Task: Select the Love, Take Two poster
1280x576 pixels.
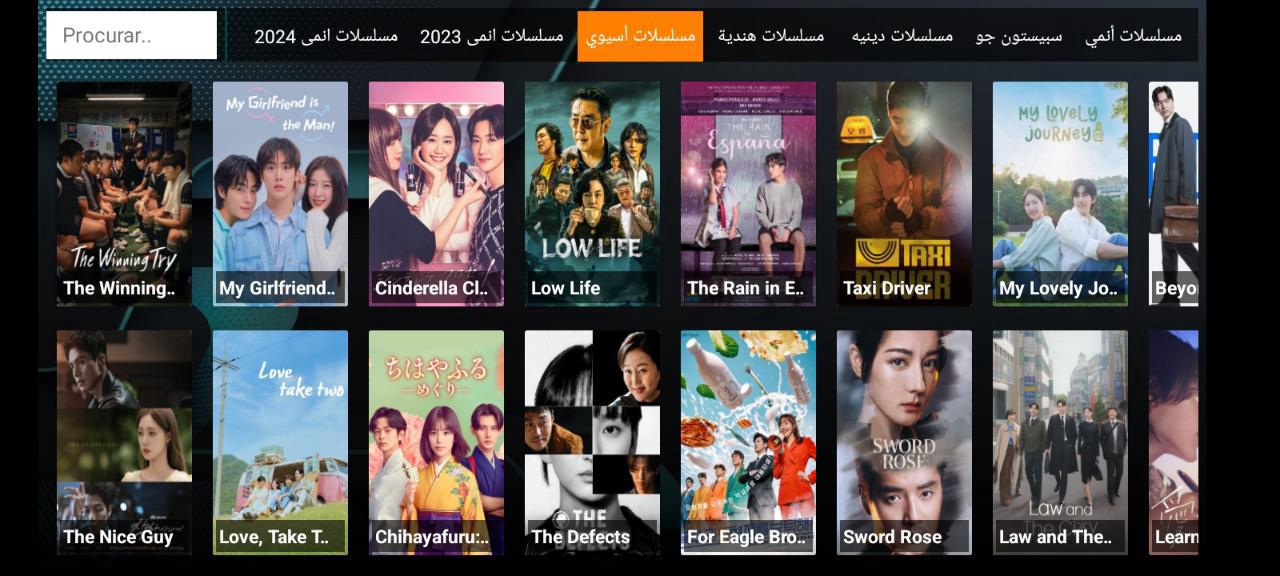Action: [280, 442]
